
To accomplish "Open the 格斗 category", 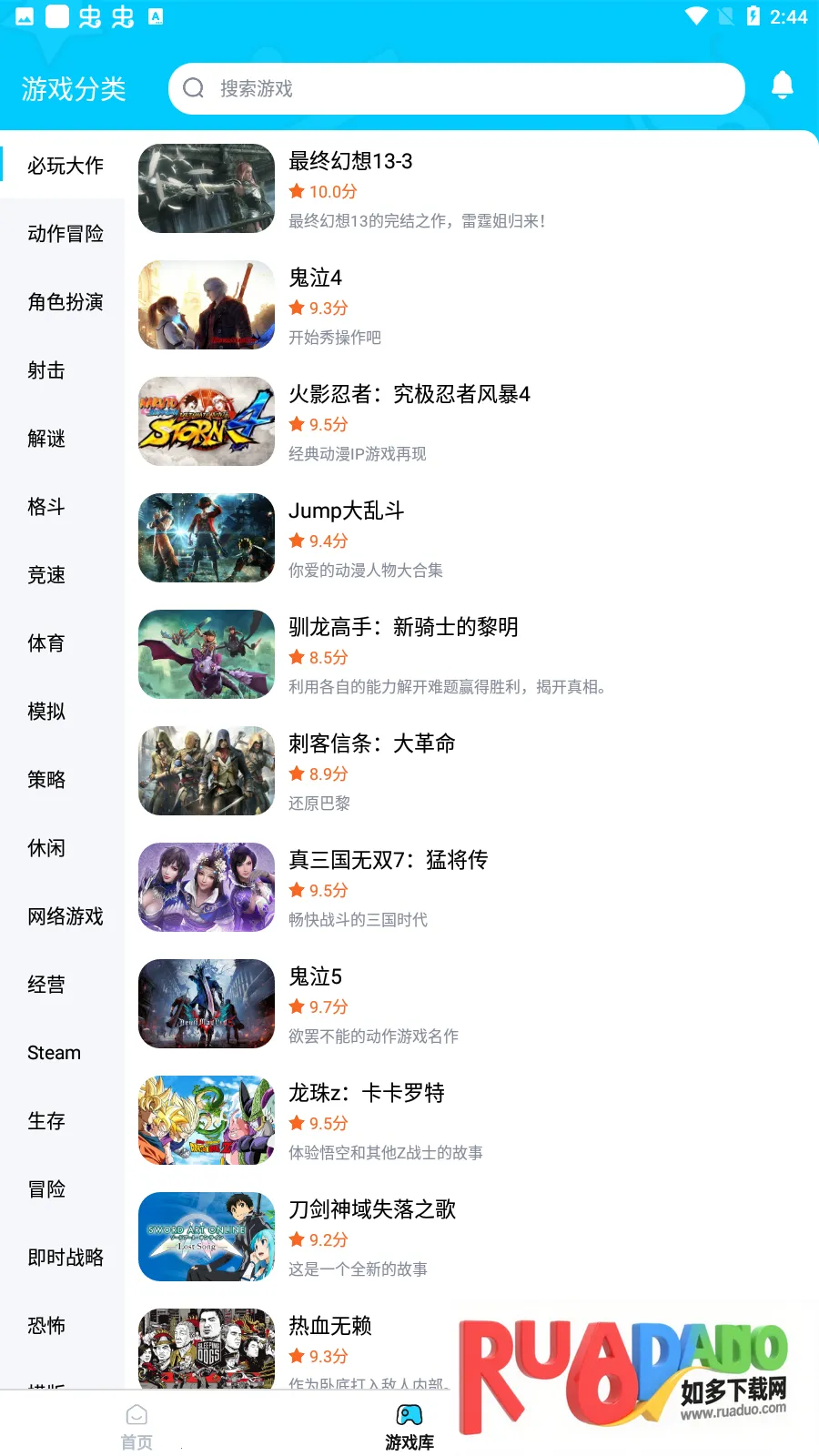I will pyautogui.click(x=46, y=507).
